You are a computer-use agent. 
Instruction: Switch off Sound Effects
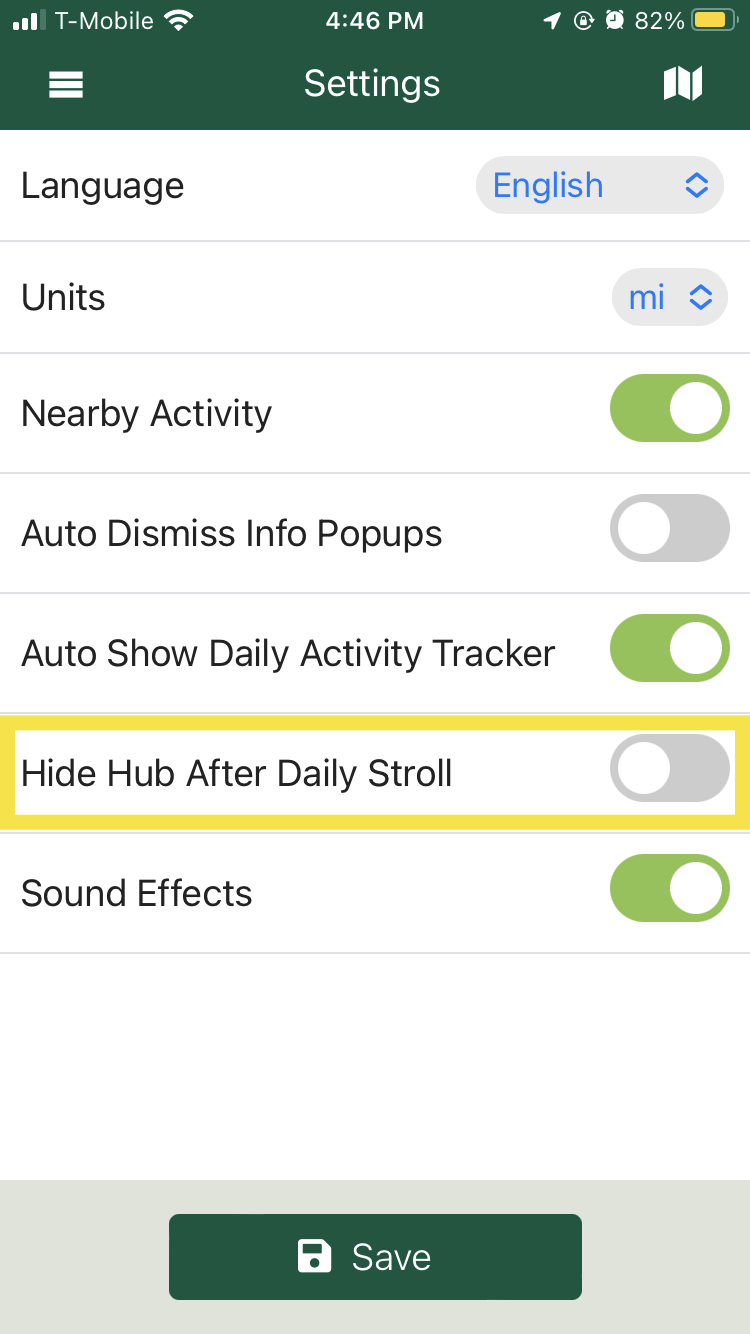[669, 889]
